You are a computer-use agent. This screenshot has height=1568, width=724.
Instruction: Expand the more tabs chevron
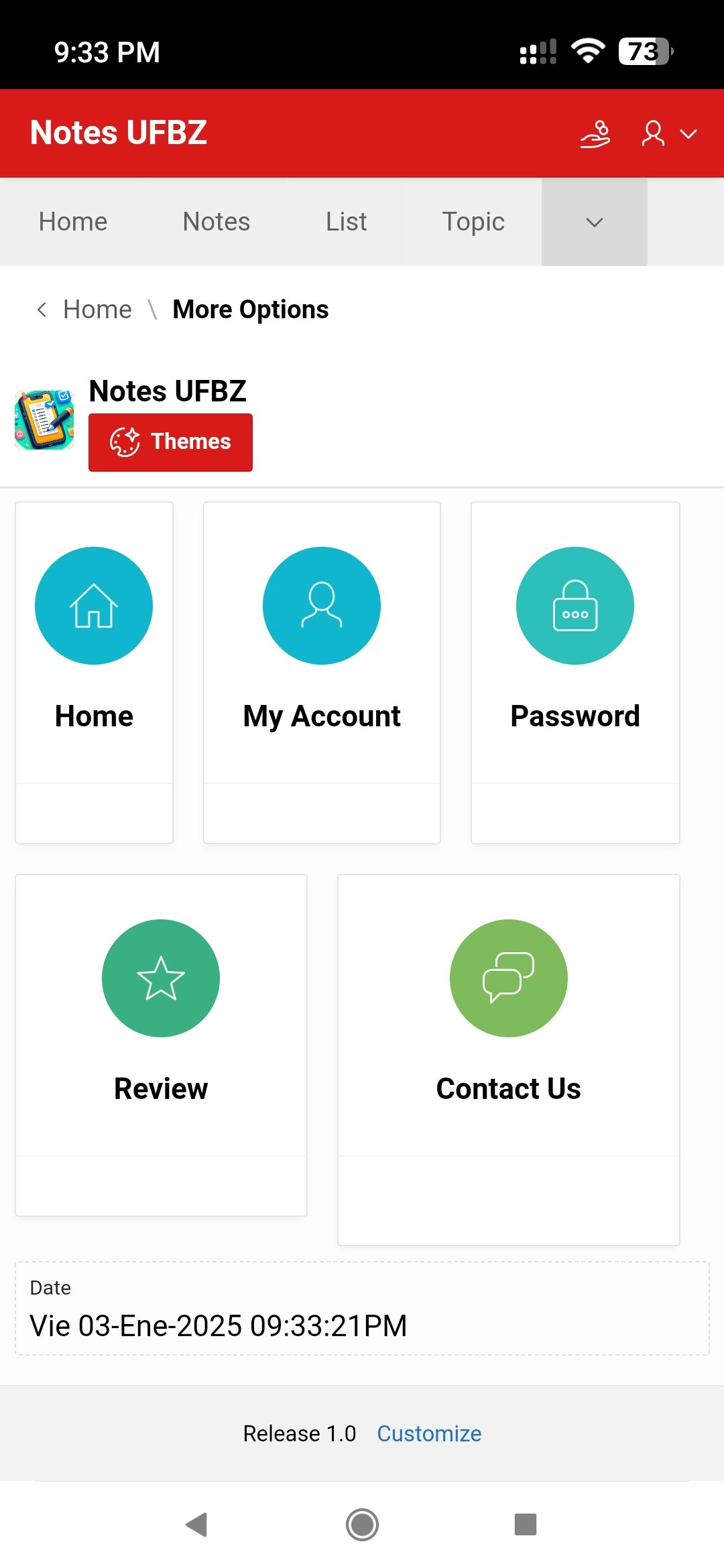click(x=594, y=222)
